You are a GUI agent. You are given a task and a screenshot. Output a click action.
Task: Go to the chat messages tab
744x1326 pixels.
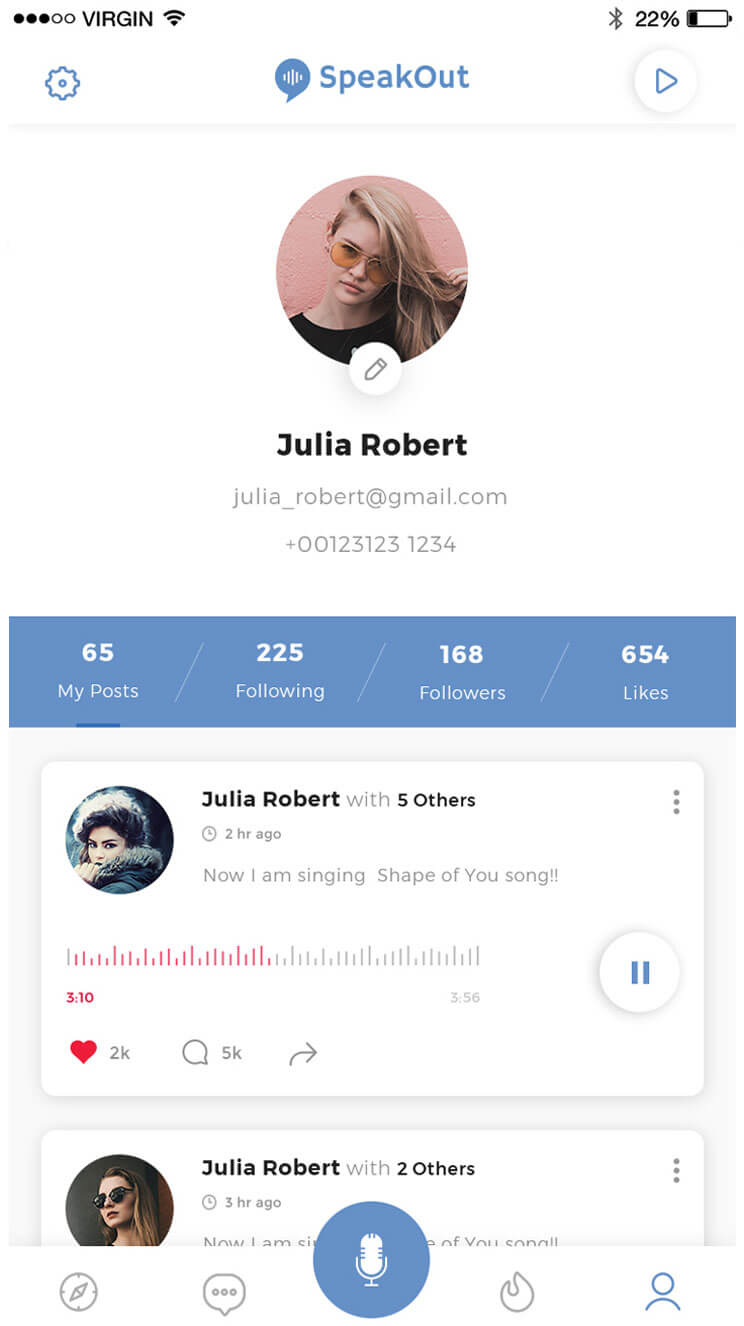click(224, 1292)
